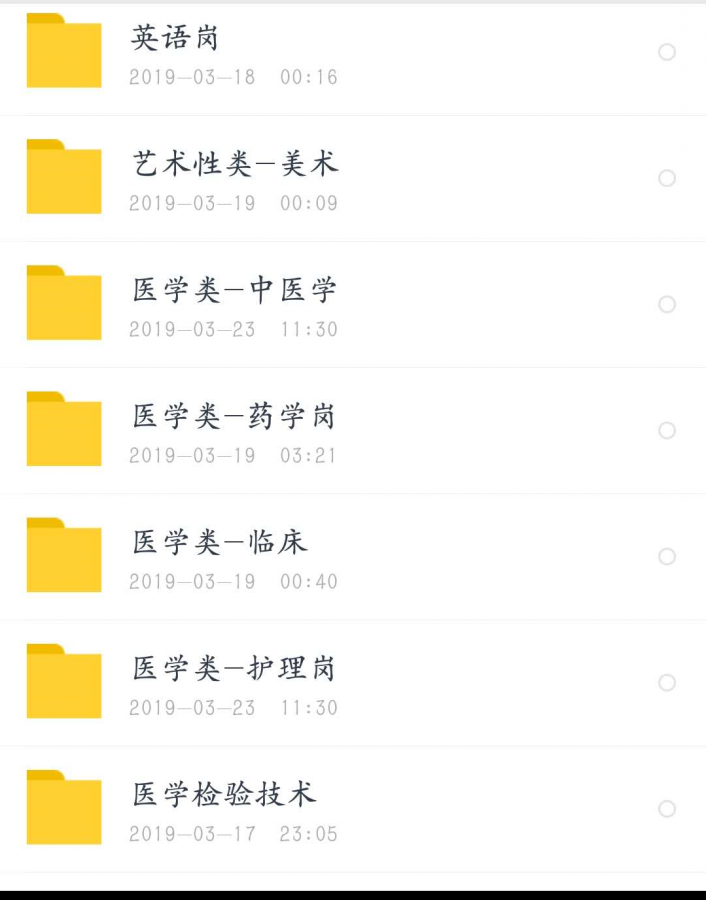The image size is (706, 900).
Task: Select the 艺术性类-美术 folder's circle
Action: 667,178
